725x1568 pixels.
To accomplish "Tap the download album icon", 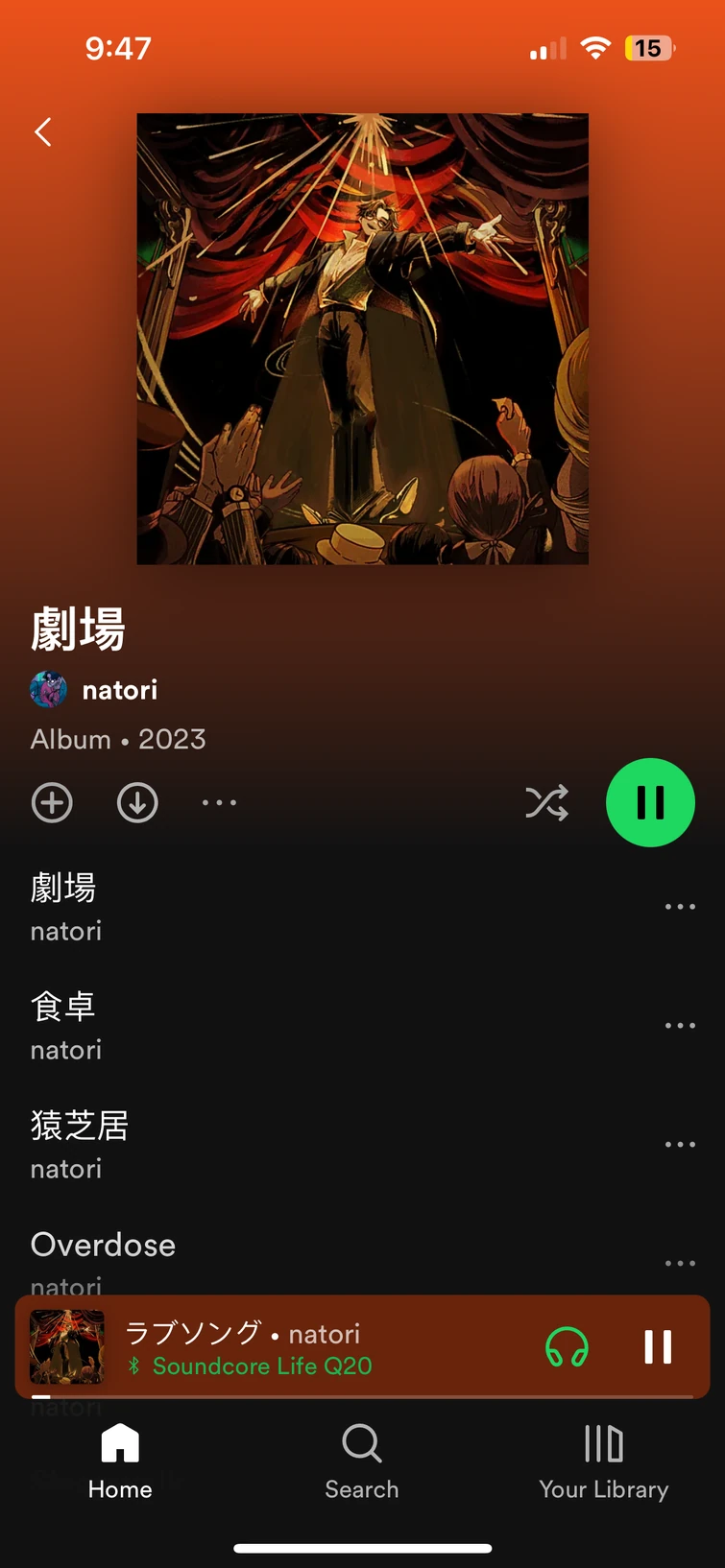I will click(137, 802).
